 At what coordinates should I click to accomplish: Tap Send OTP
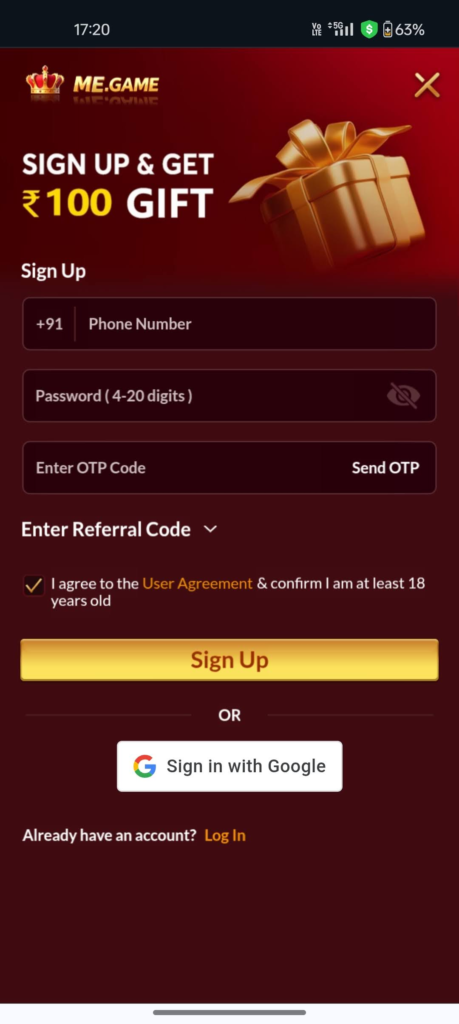pyautogui.click(x=385, y=468)
